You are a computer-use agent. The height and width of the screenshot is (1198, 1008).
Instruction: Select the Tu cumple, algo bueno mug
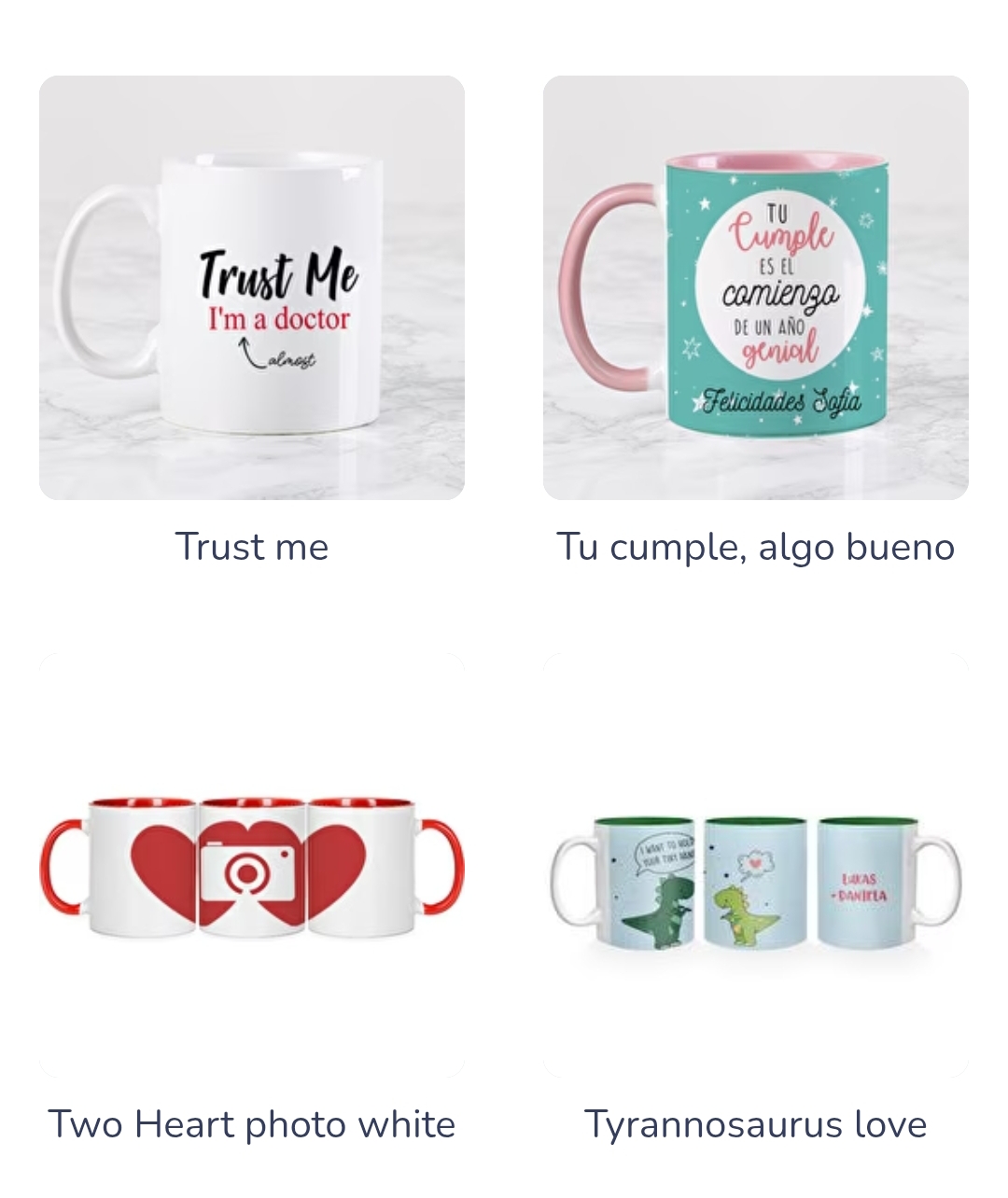(755, 288)
